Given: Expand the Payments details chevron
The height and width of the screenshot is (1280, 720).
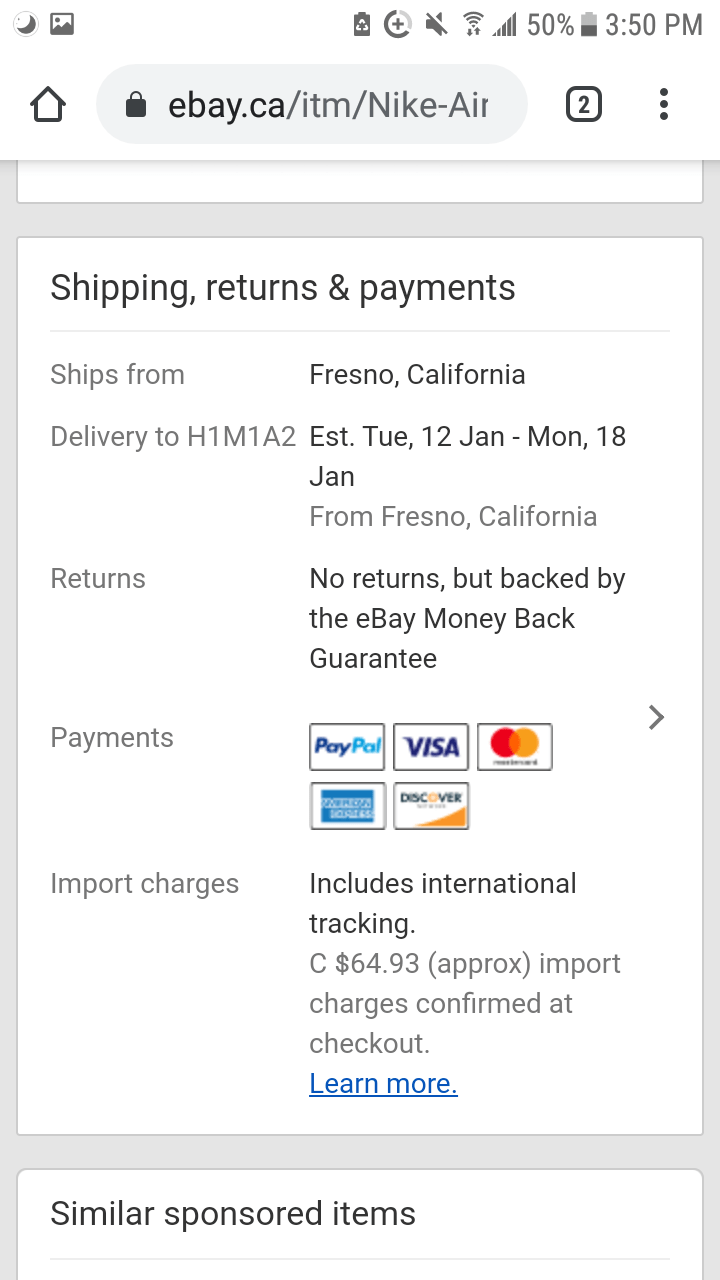Looking at the screenshot, I should point(656,717).
